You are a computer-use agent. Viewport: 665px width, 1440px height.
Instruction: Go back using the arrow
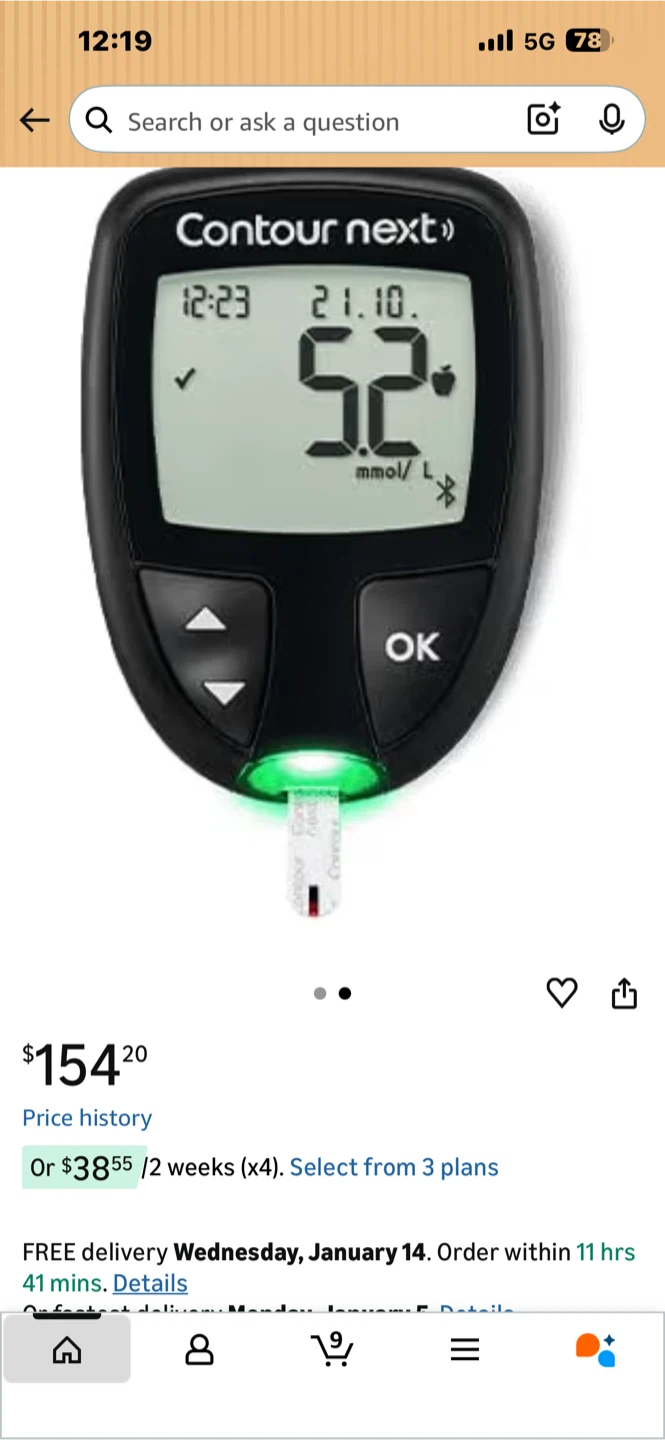click(x=35, y=121)
